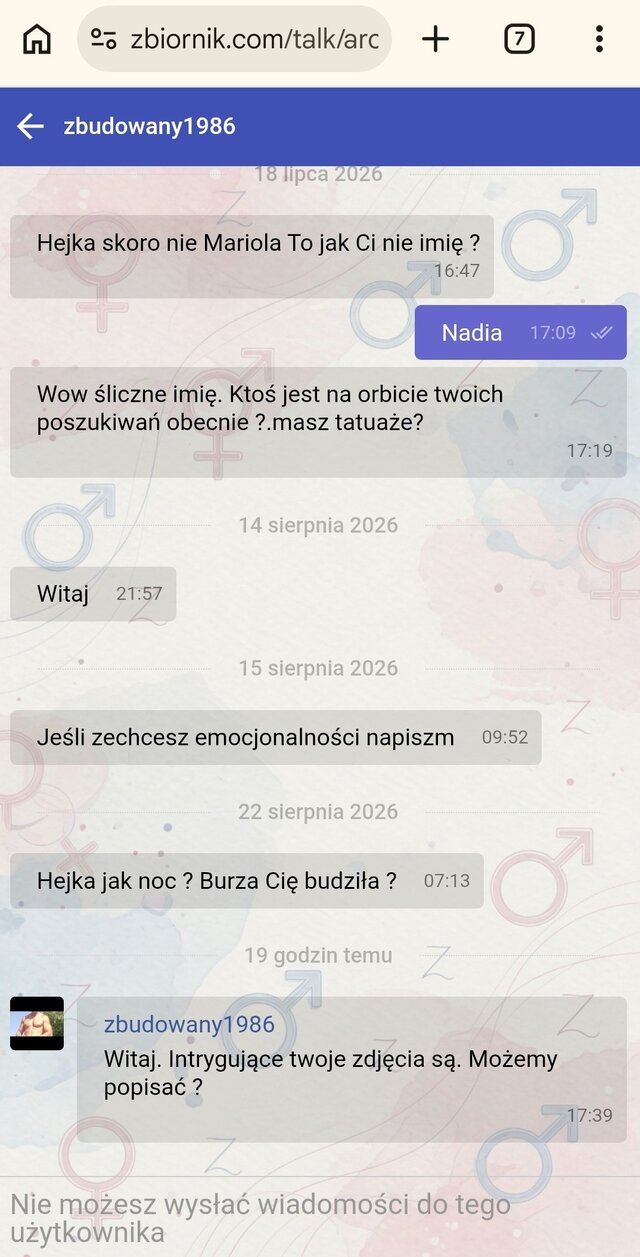640x1257 pixels.
Task: Tap zbudowany1986's avatar picture
Action: tap(37, 1023)
